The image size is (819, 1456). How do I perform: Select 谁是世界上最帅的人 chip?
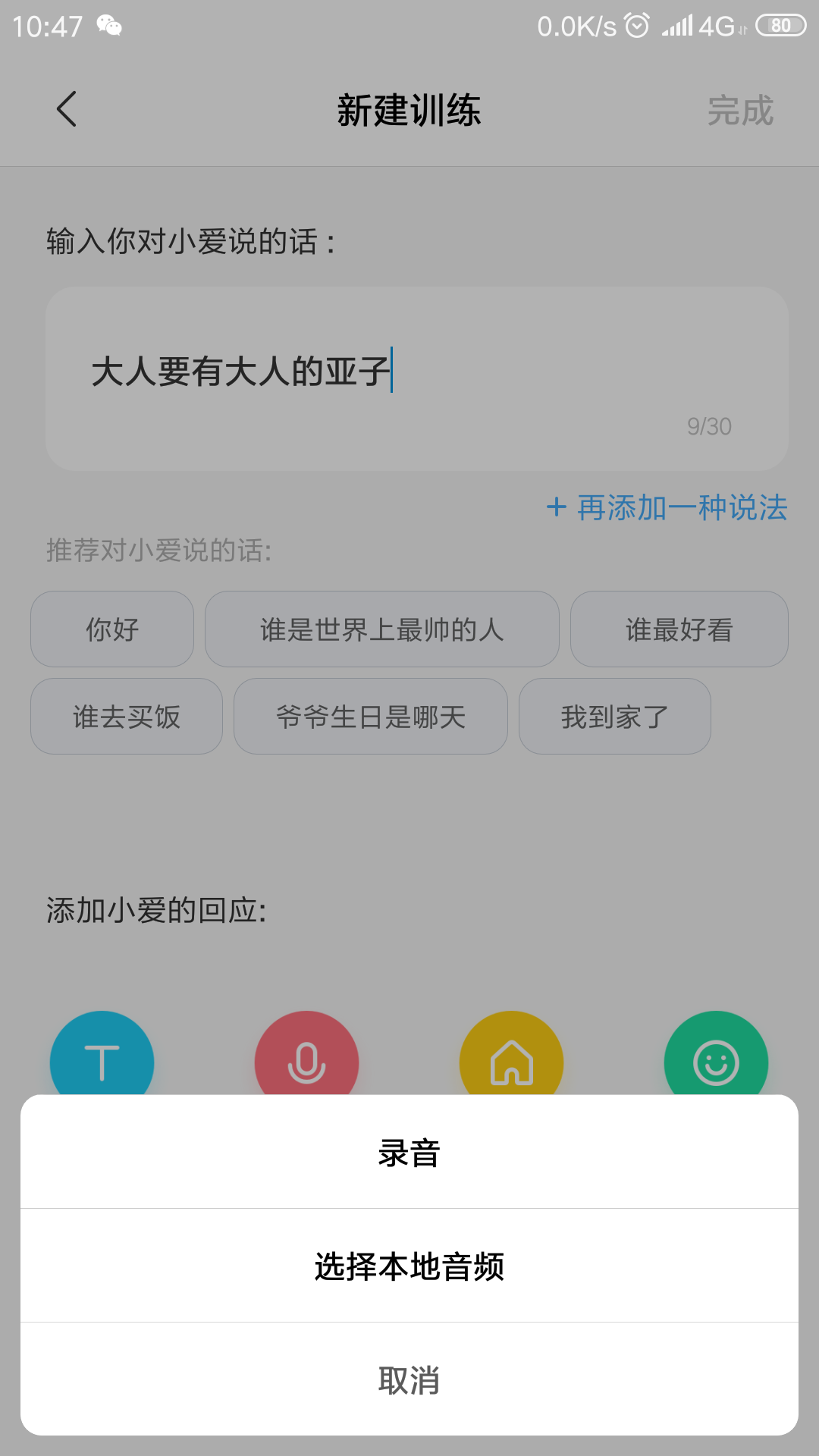click(381, 629)
